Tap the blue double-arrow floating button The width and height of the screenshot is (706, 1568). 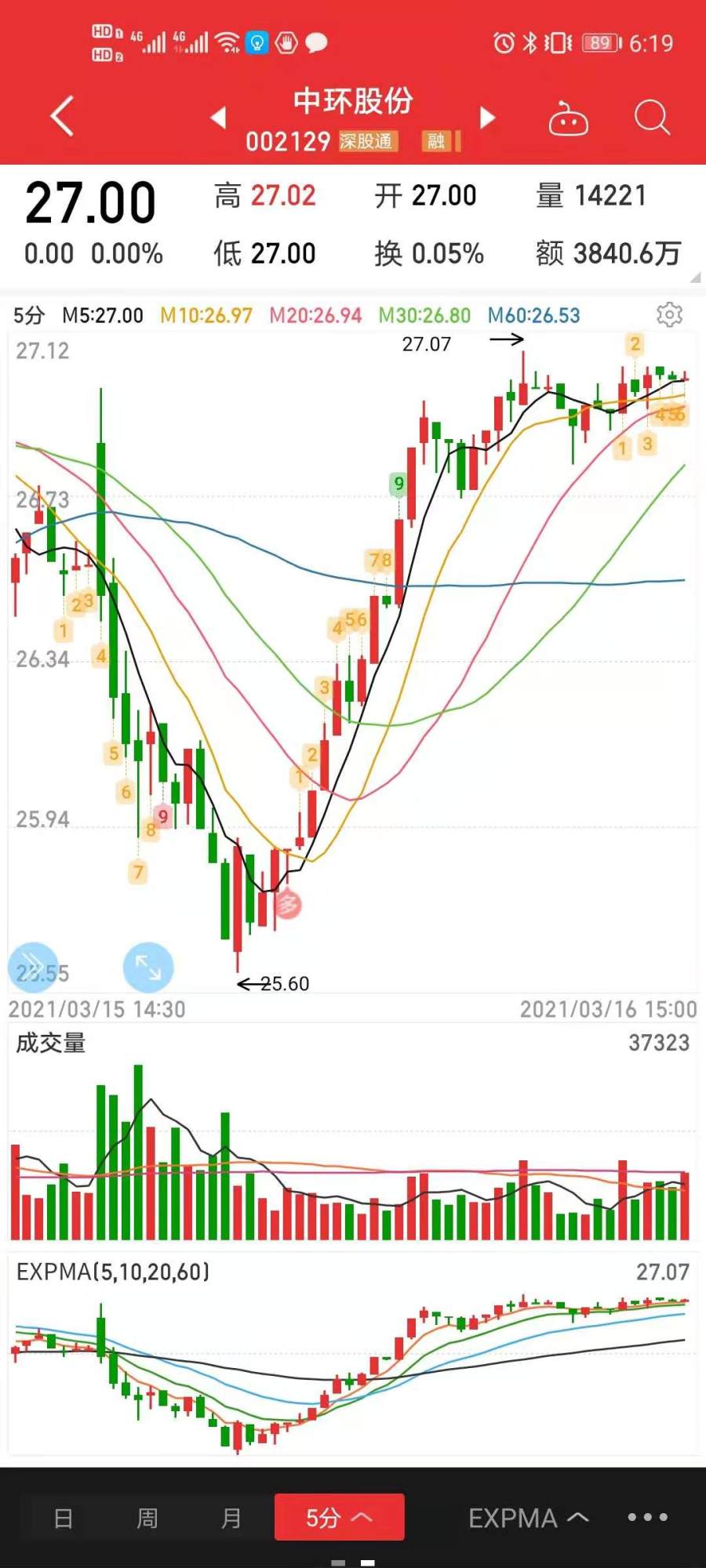tap(33, 967)
